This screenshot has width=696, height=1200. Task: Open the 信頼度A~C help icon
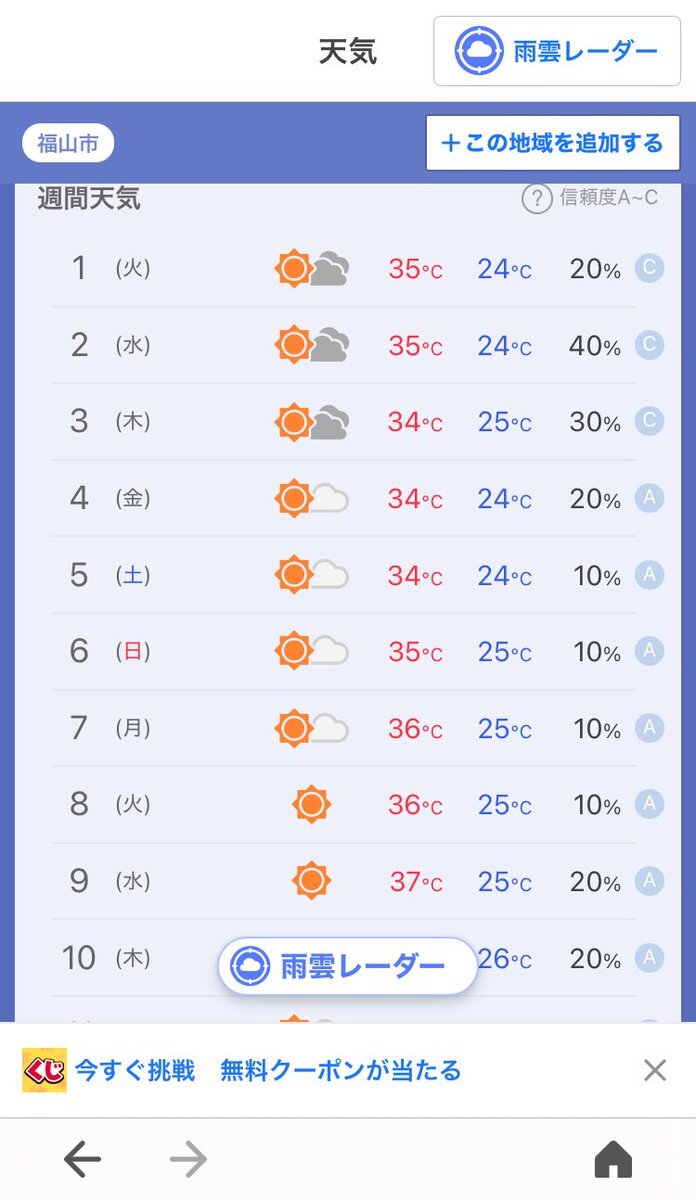click(536, 198)
